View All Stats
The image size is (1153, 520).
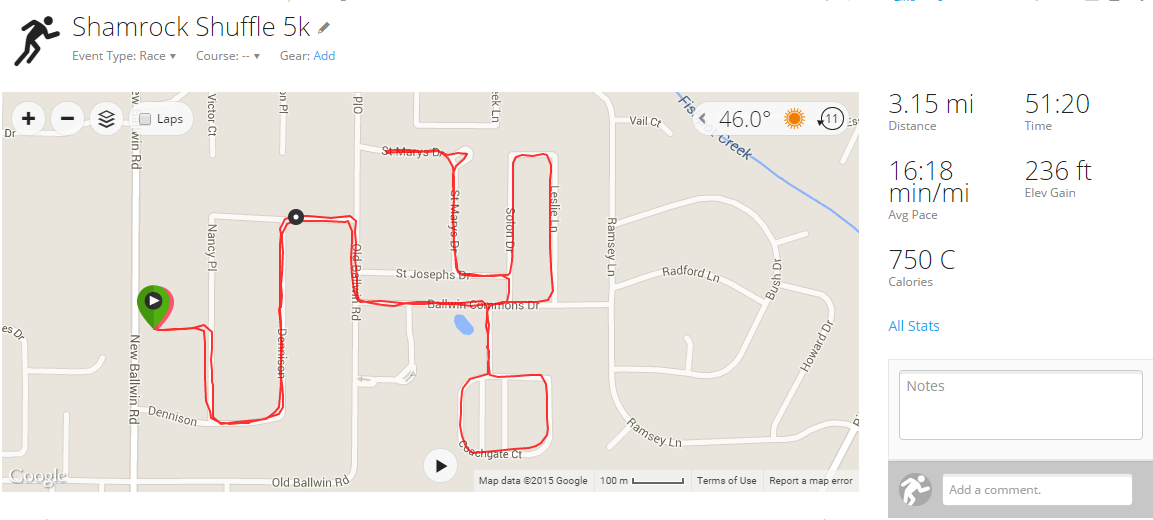tap(913, 326)
